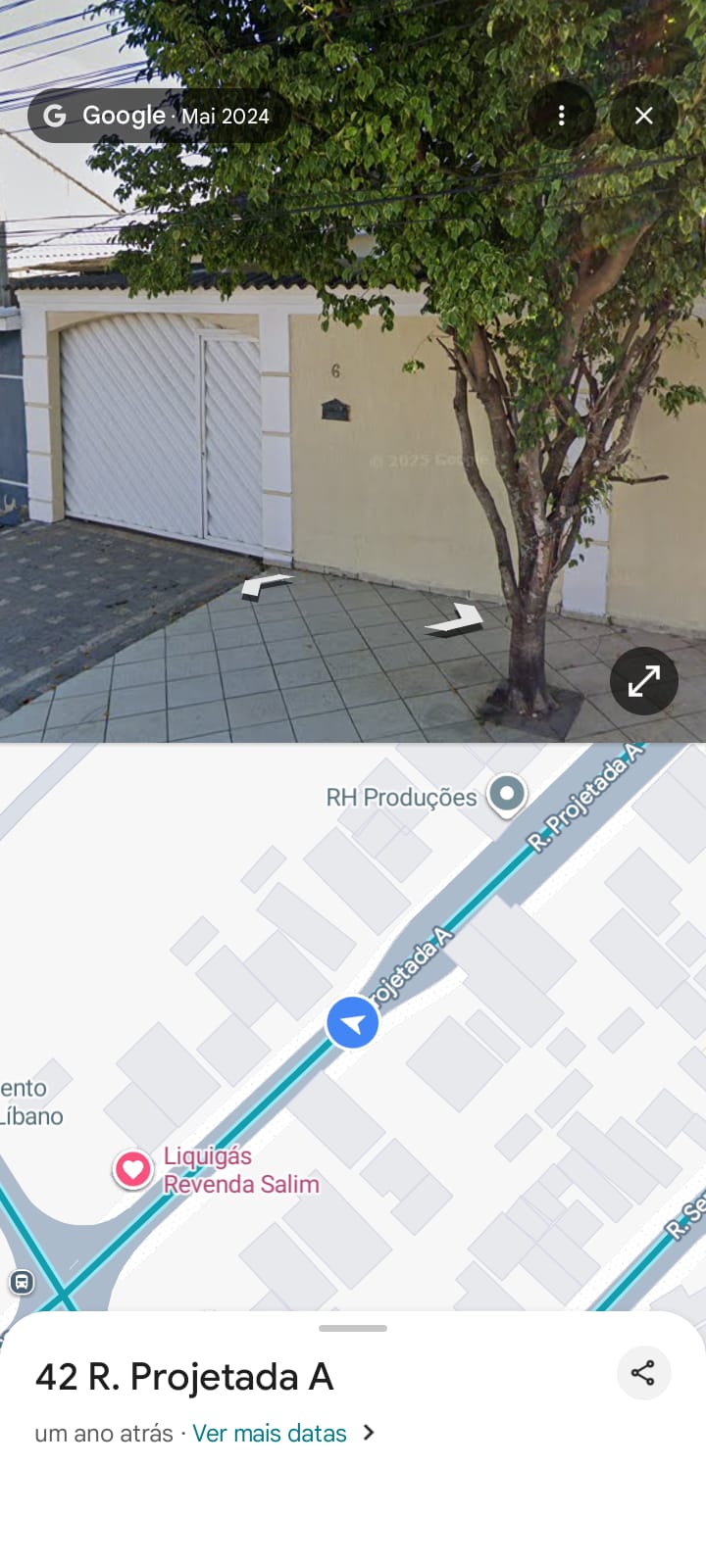Viewport: 706px width, 1568px height.
Task: Open the Street View overflow menu
Action: click(x=561, y=116)
